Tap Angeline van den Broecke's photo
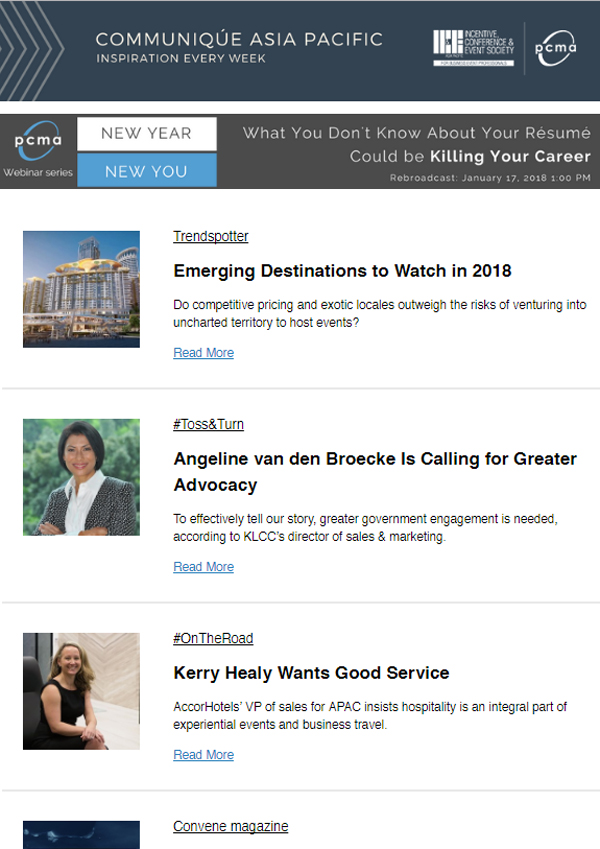This screenshot has width=600, height=849. (x=81, y=476)
